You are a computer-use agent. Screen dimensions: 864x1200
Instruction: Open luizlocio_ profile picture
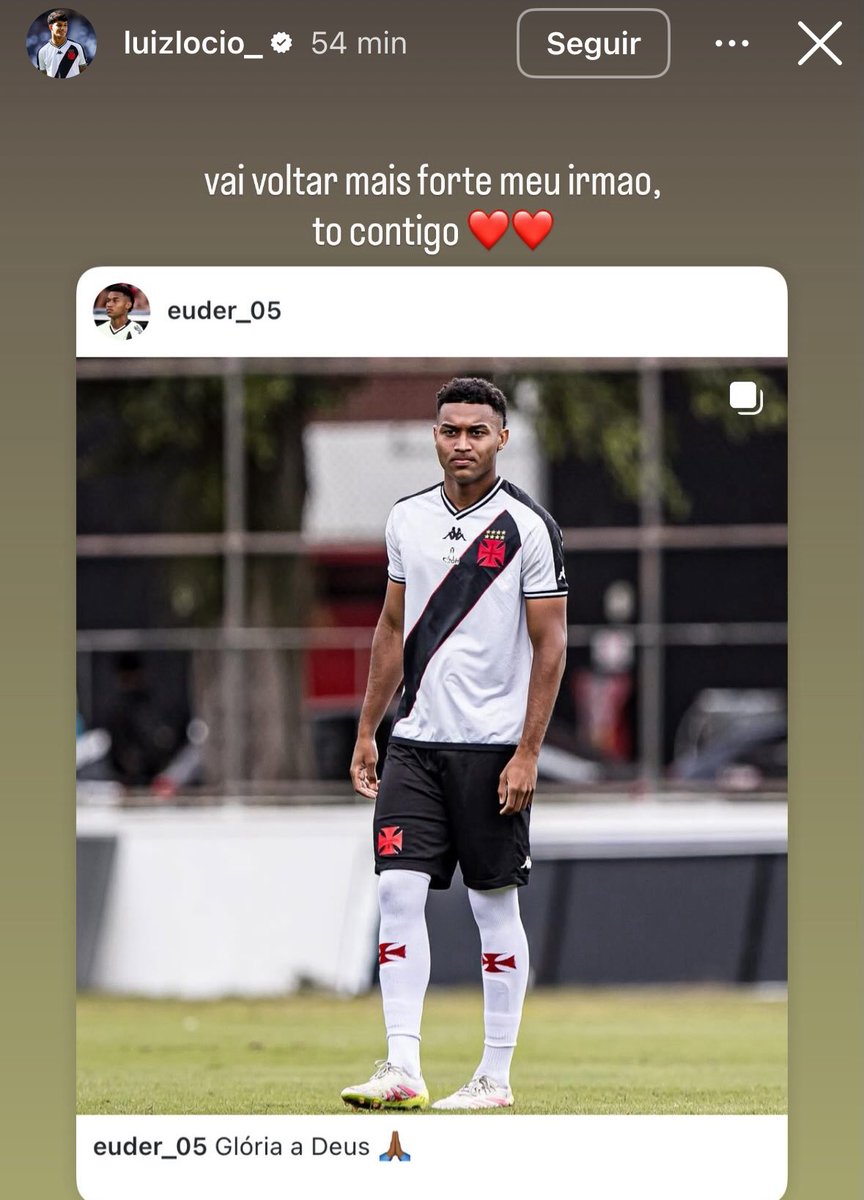click(61, 44)
